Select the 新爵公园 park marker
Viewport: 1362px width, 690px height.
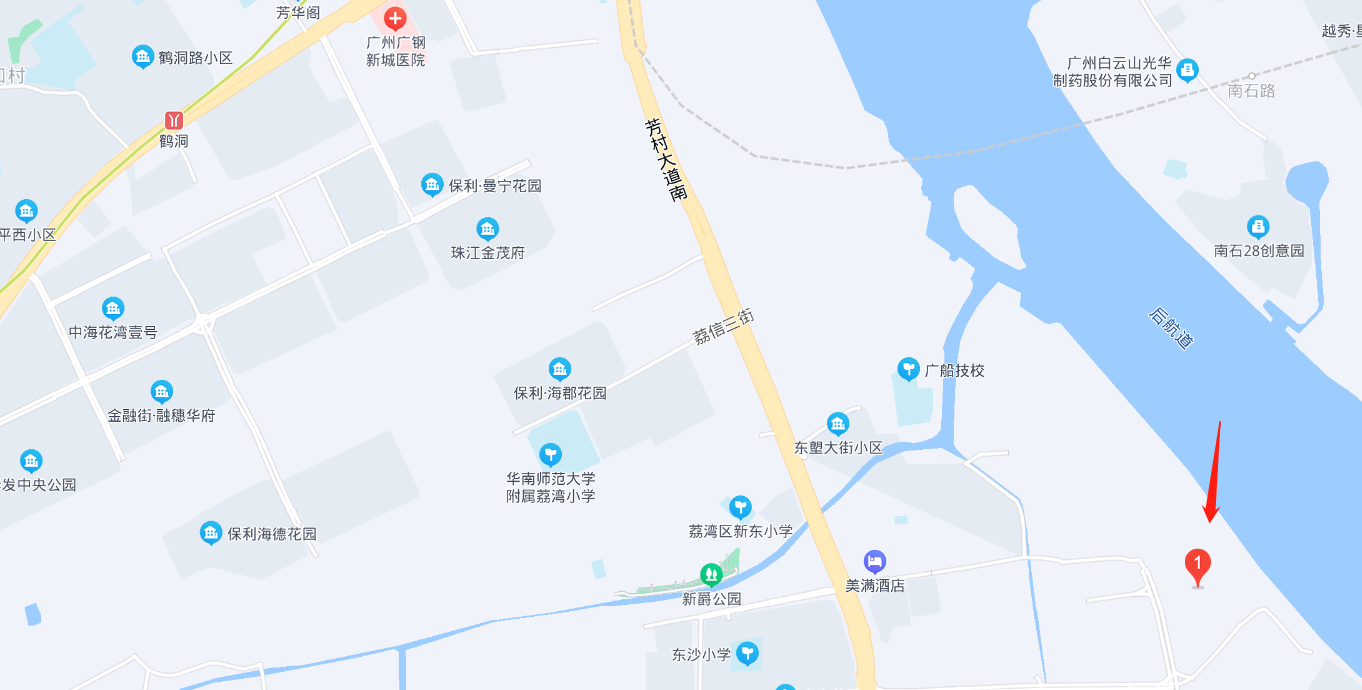[x=711, y=575]
